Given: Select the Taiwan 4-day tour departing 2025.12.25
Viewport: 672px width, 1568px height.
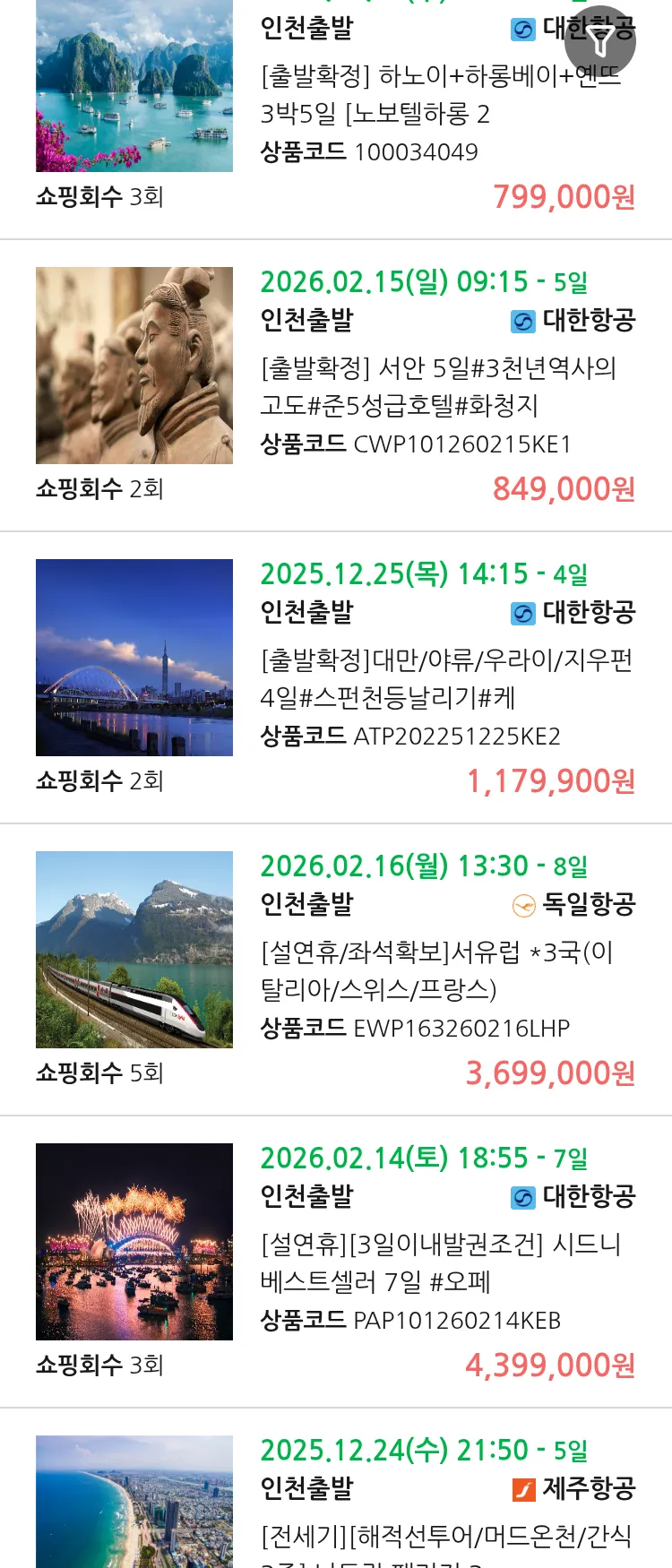Looking at the screenshot, I should [x=445, y=679].
